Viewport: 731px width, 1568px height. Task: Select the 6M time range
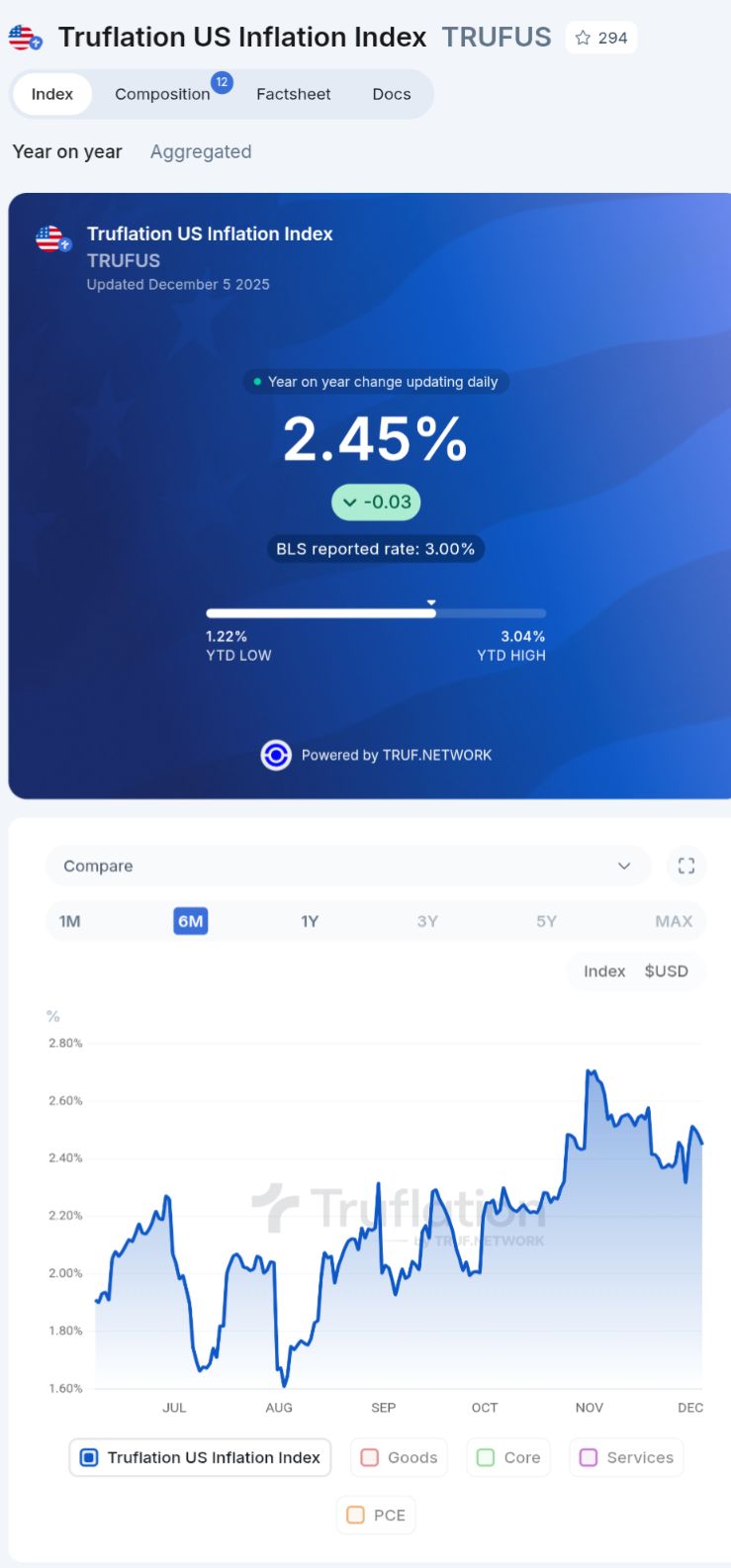[x=190, y=921]
